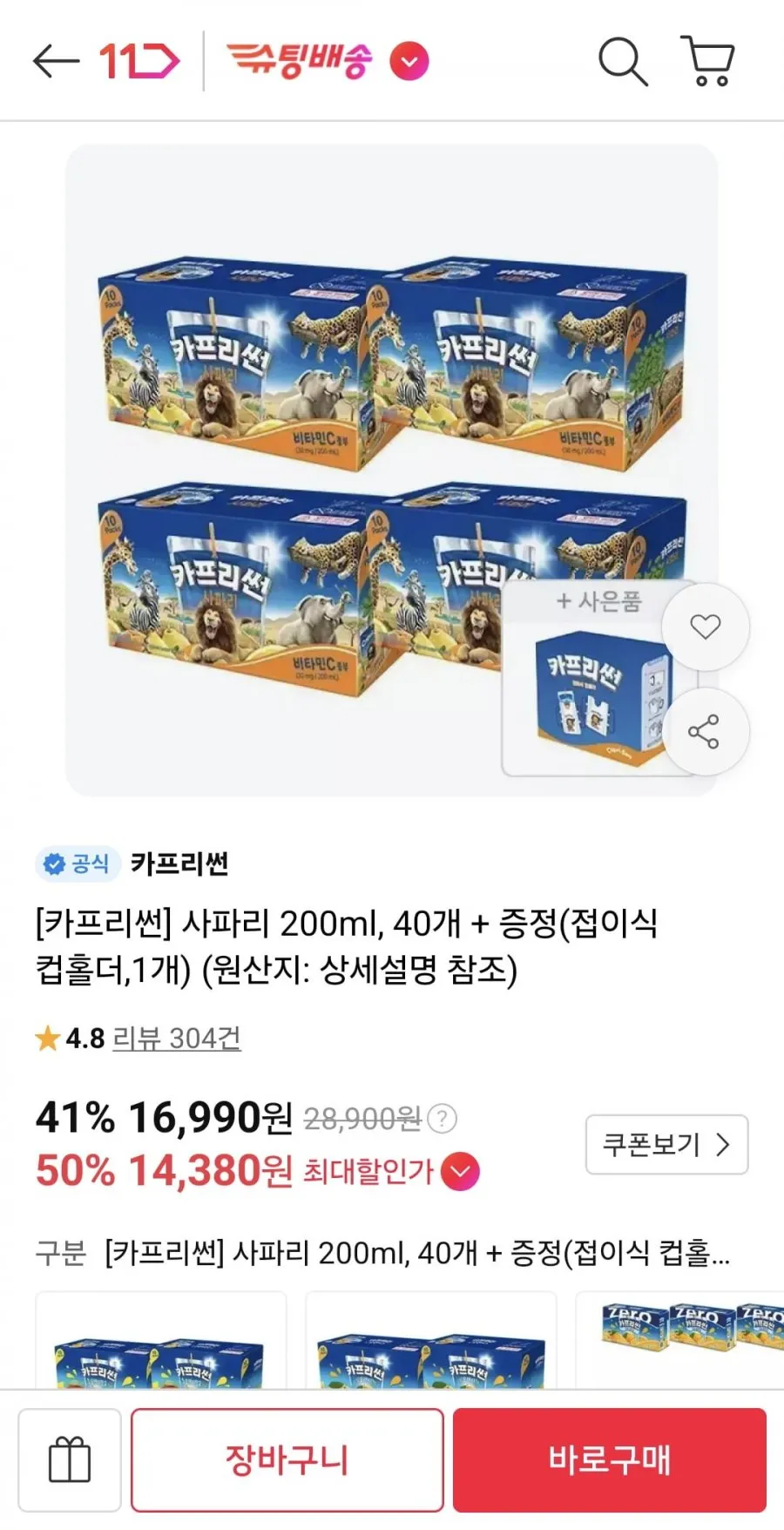Open the shopping cart icon
Viewport: 784px width, 1530px height.
(707, 61)
